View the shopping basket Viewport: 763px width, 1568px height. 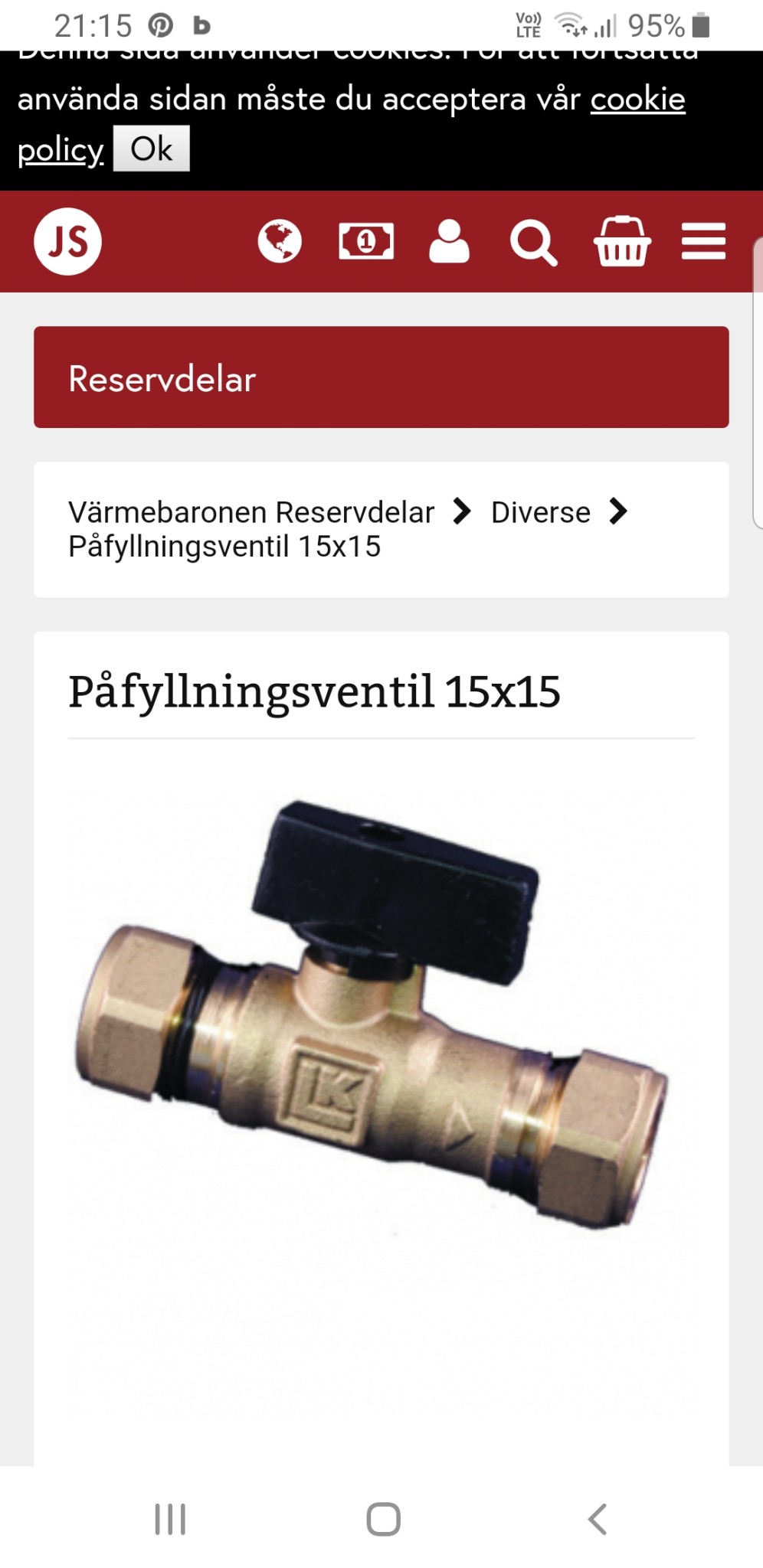pos(622,241)
